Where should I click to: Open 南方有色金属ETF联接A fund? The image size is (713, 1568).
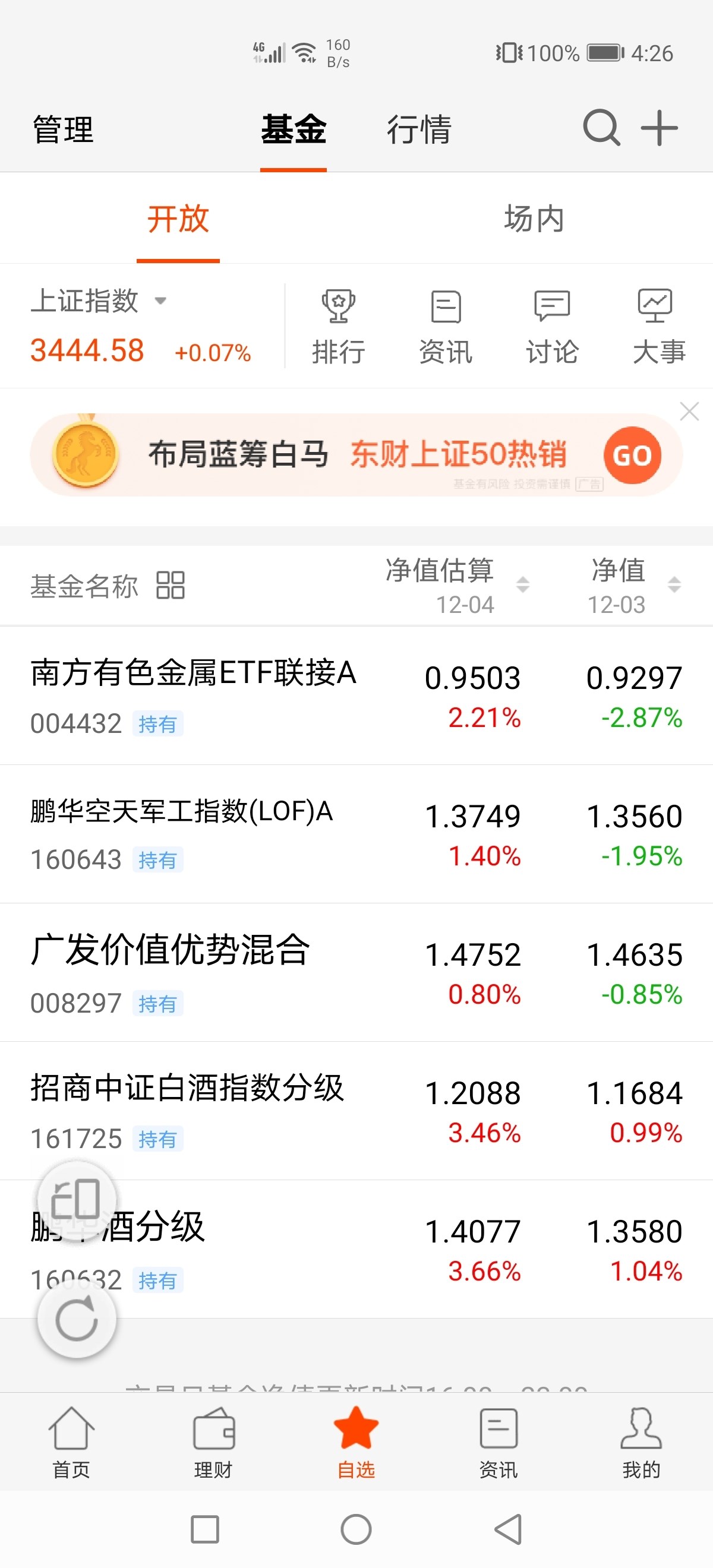click(356, 696)
